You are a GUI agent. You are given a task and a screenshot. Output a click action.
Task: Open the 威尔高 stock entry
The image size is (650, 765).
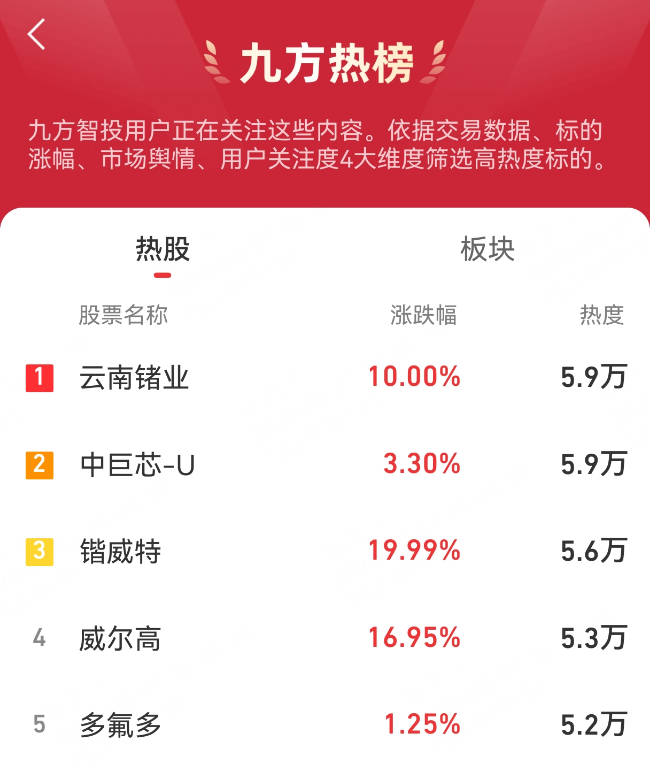tap(325, 638)
